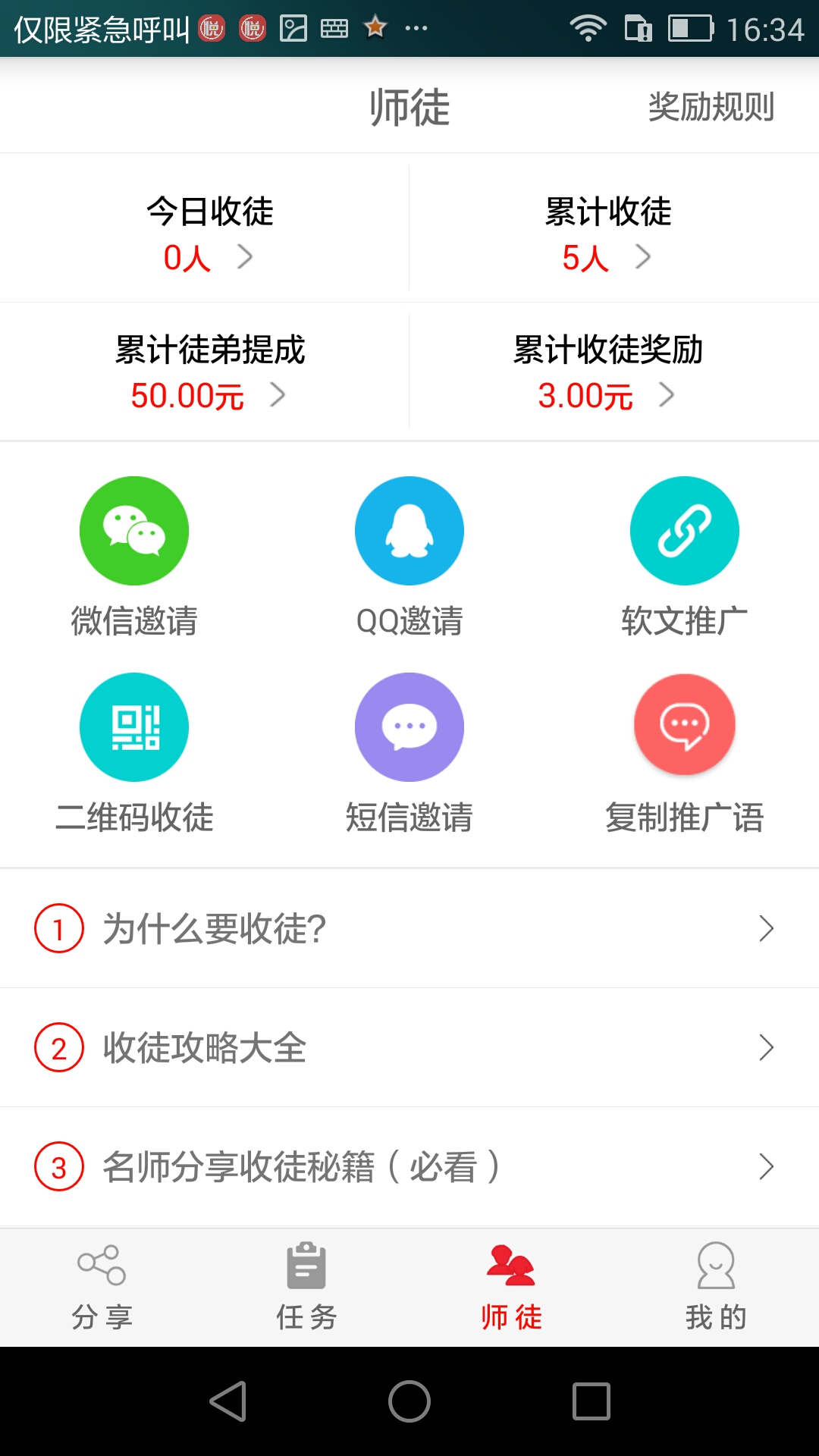Viewport: 819px width, 1456px height.
Task: Open 名师分享收徒秘籍 article
Action: coord(409,1167)
